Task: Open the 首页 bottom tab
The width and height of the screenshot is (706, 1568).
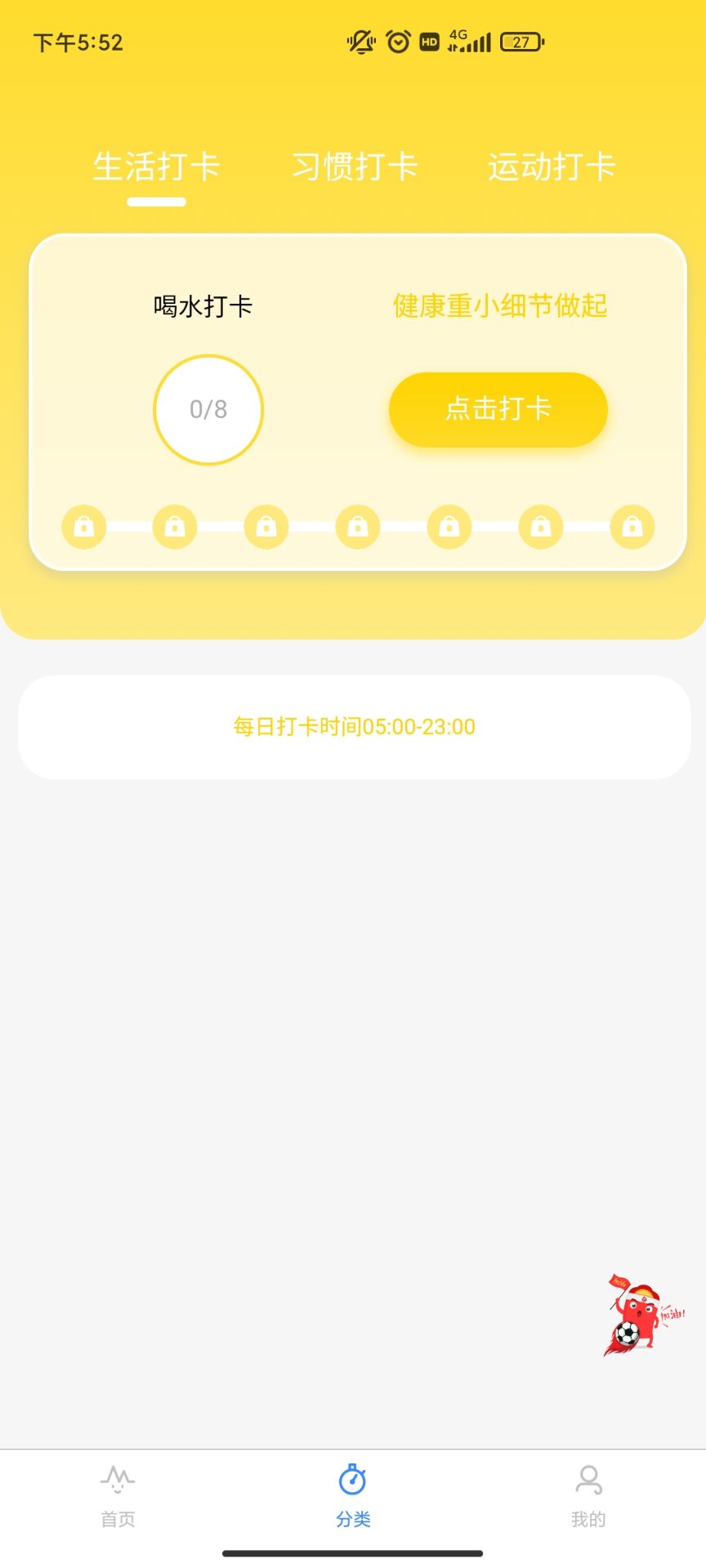Action: tap(118, 1496)
